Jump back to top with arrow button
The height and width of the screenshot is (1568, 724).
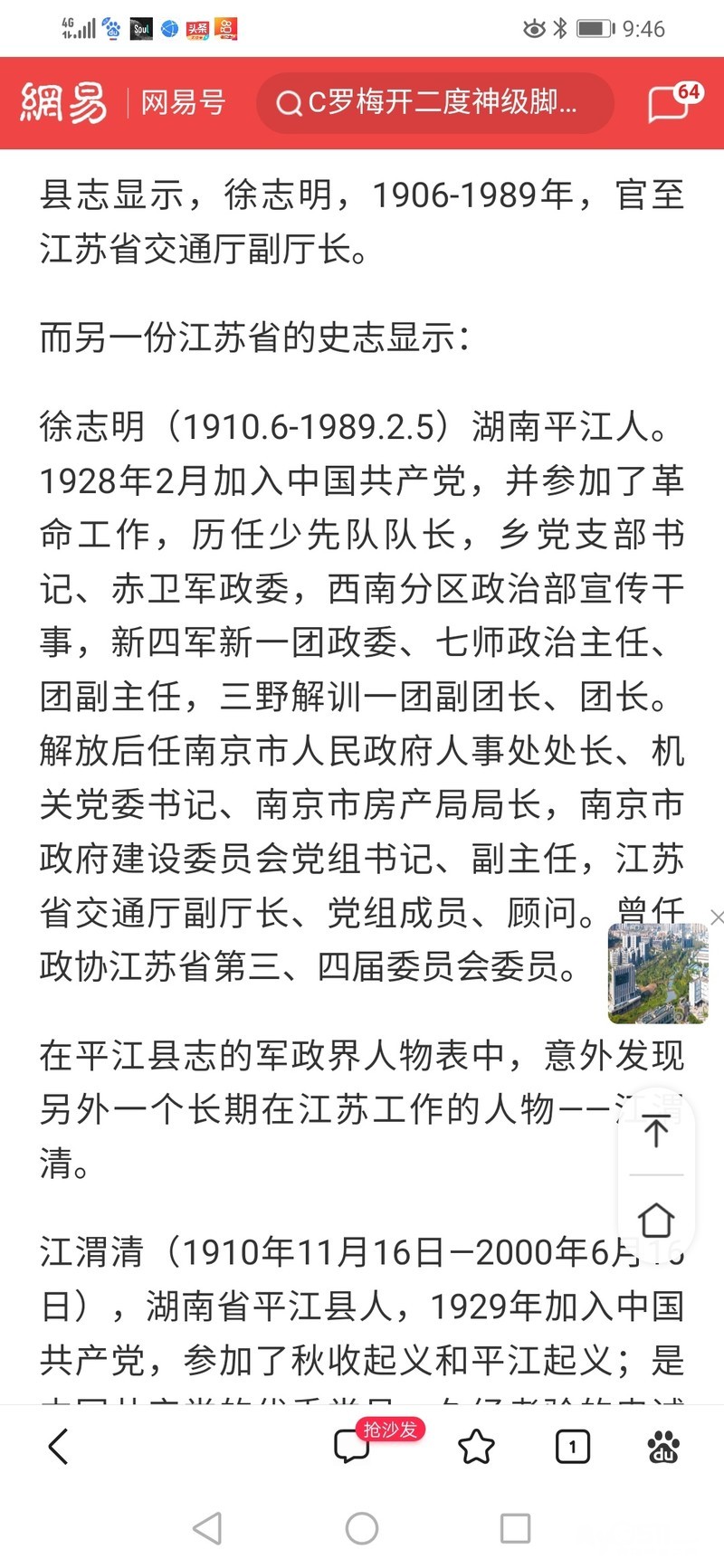tap(656, 1132)
